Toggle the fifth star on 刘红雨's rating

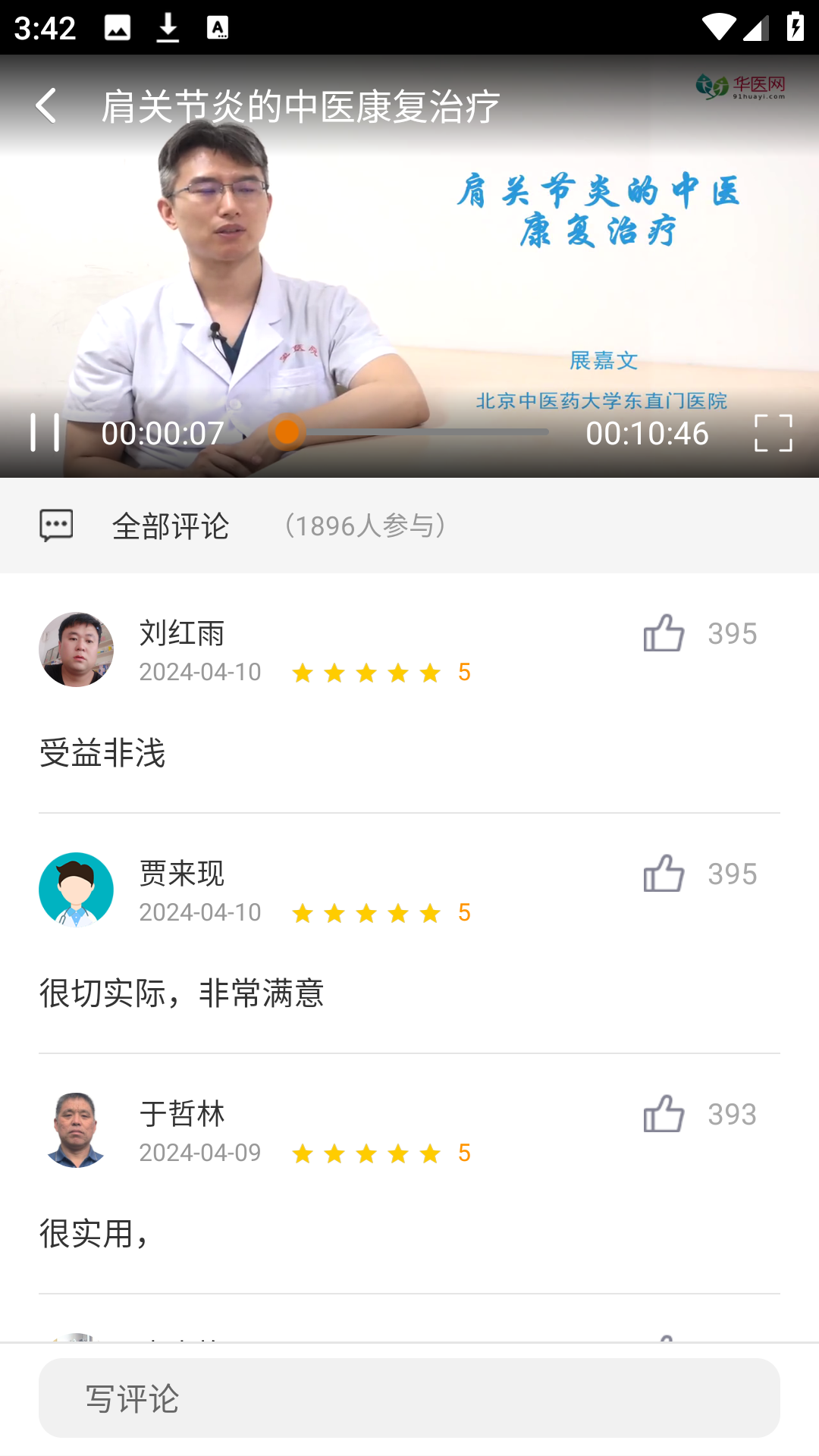point(431,673)
